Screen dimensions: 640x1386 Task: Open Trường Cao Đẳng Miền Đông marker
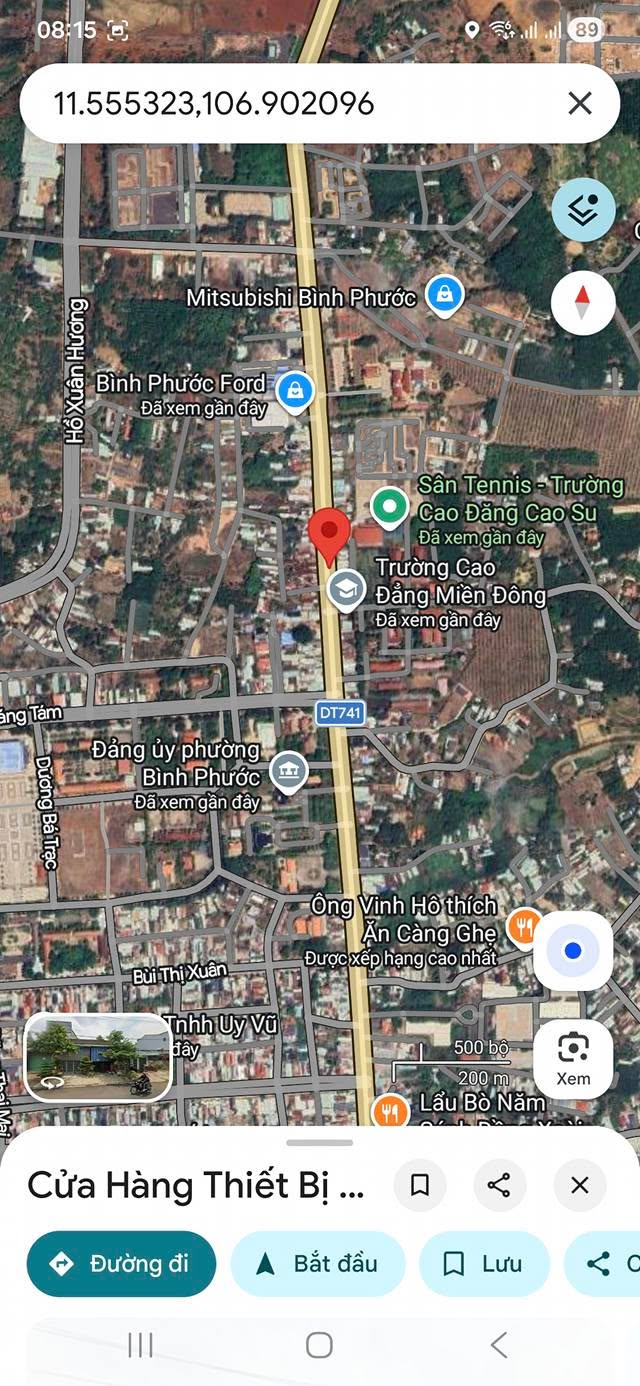[x=347, y=590]
